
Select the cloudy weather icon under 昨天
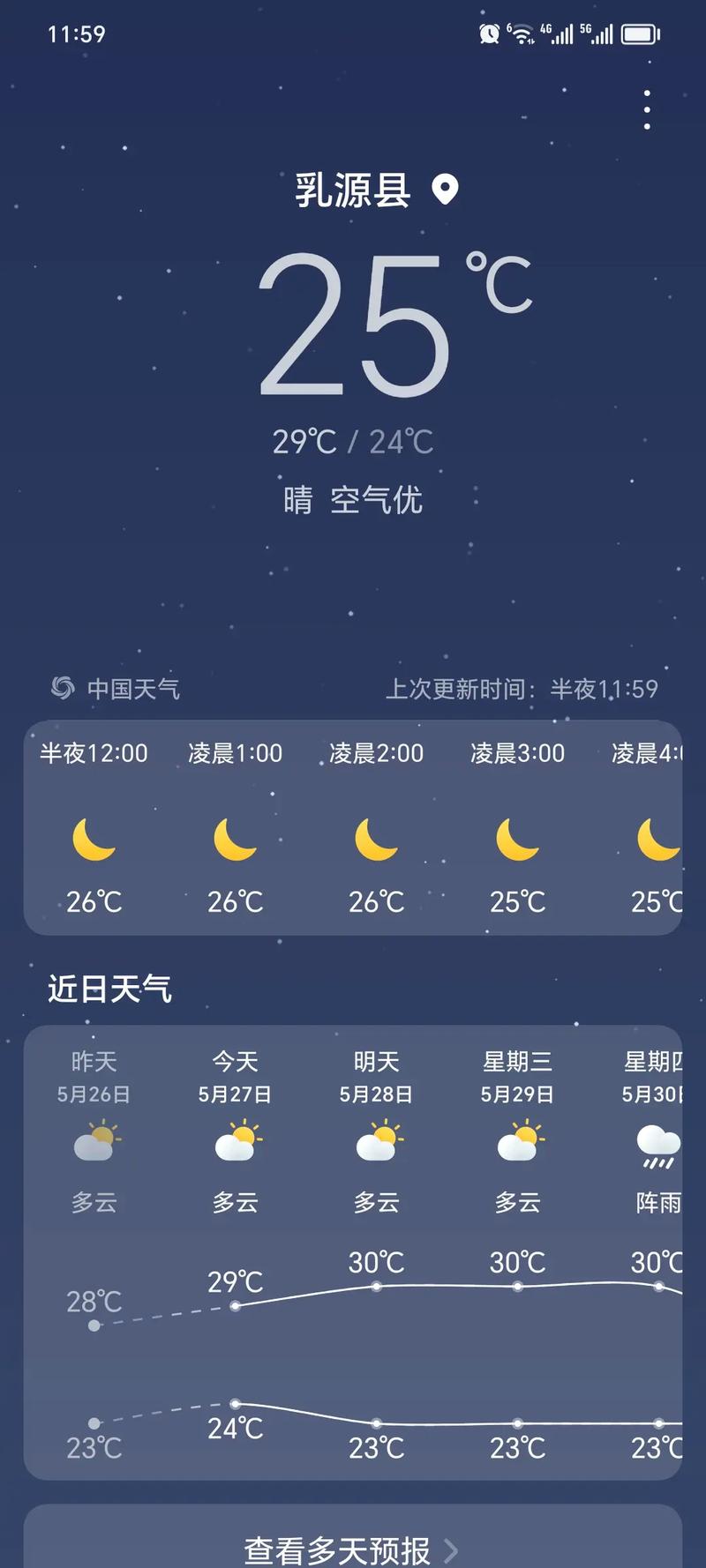(x=94, y=1144)
